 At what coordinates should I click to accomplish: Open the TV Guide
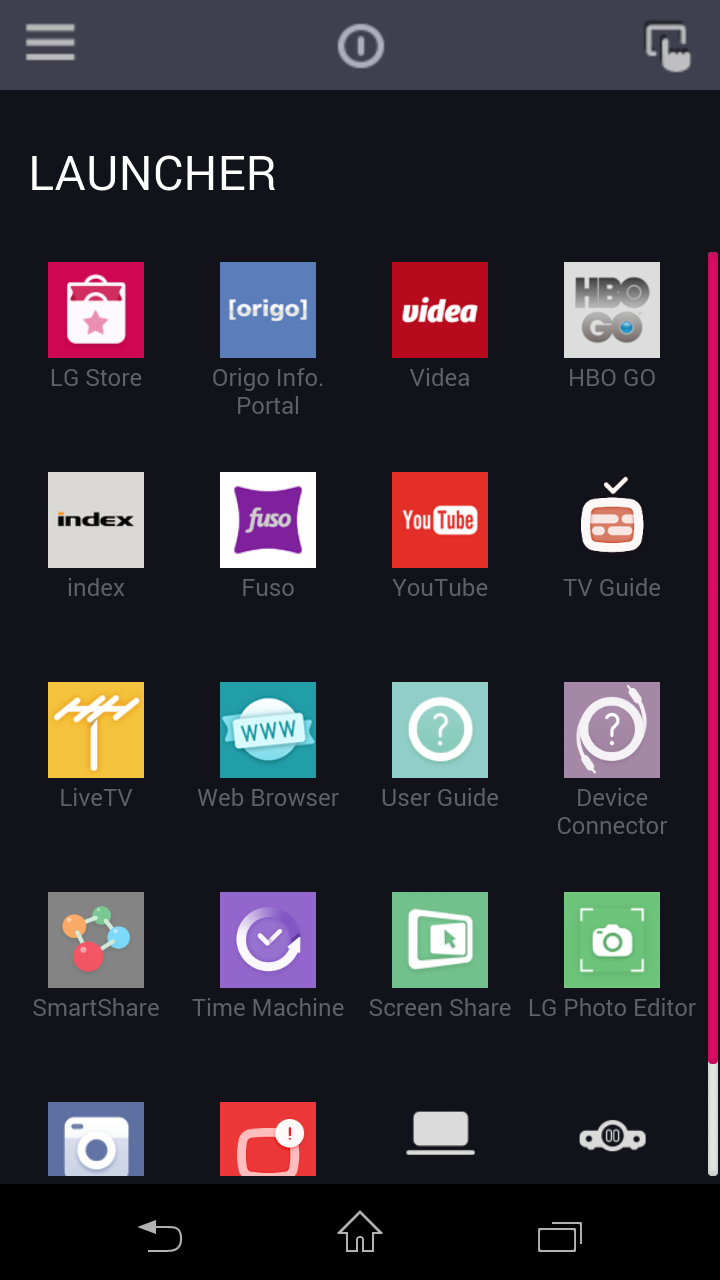(612, 520)
